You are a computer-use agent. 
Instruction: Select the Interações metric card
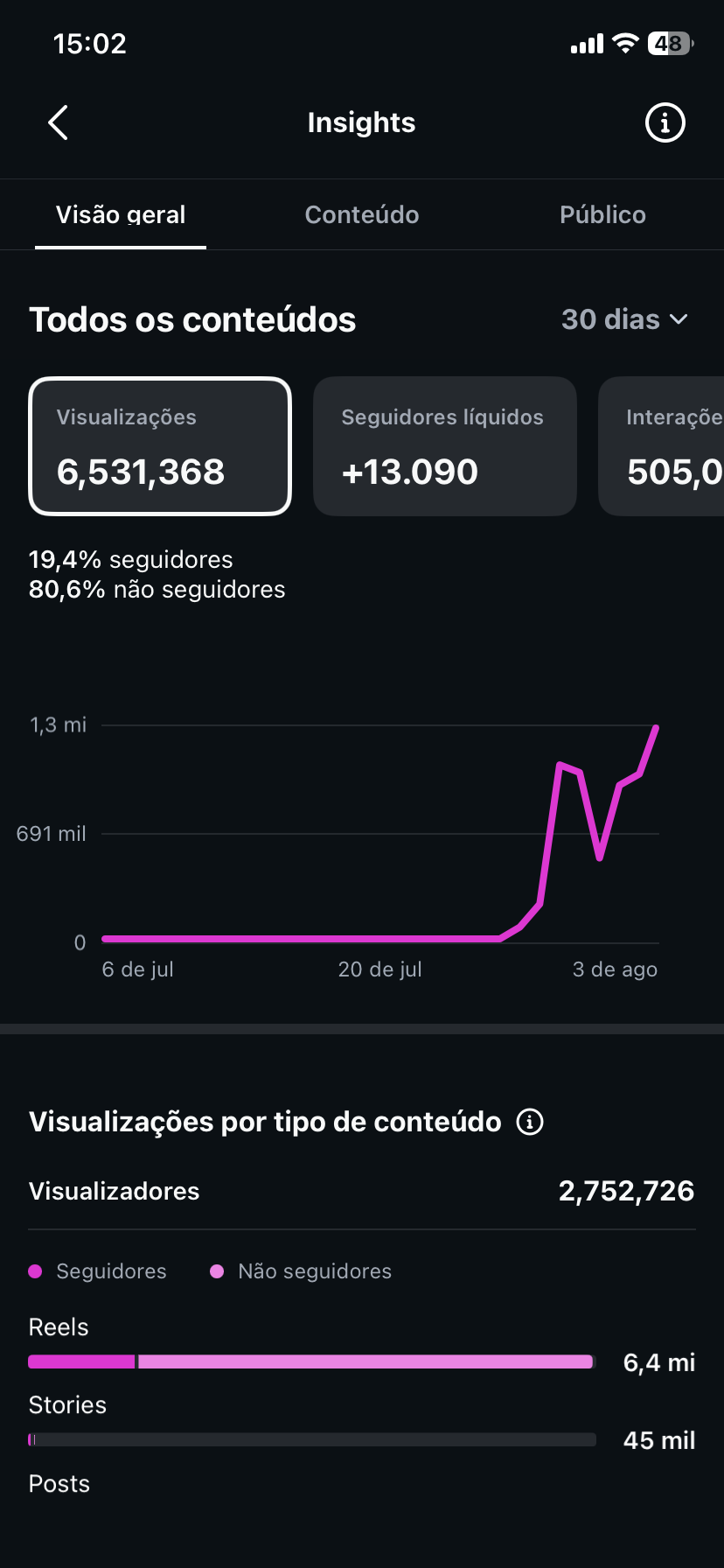(x=661, y=446)
